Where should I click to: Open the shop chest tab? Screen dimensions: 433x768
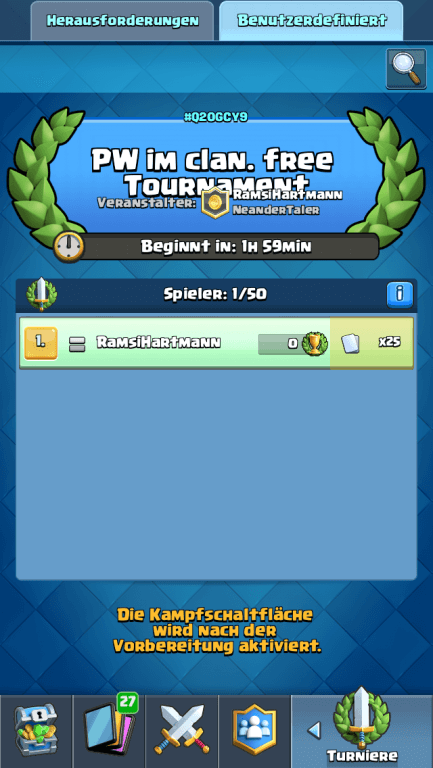[36, 731]
